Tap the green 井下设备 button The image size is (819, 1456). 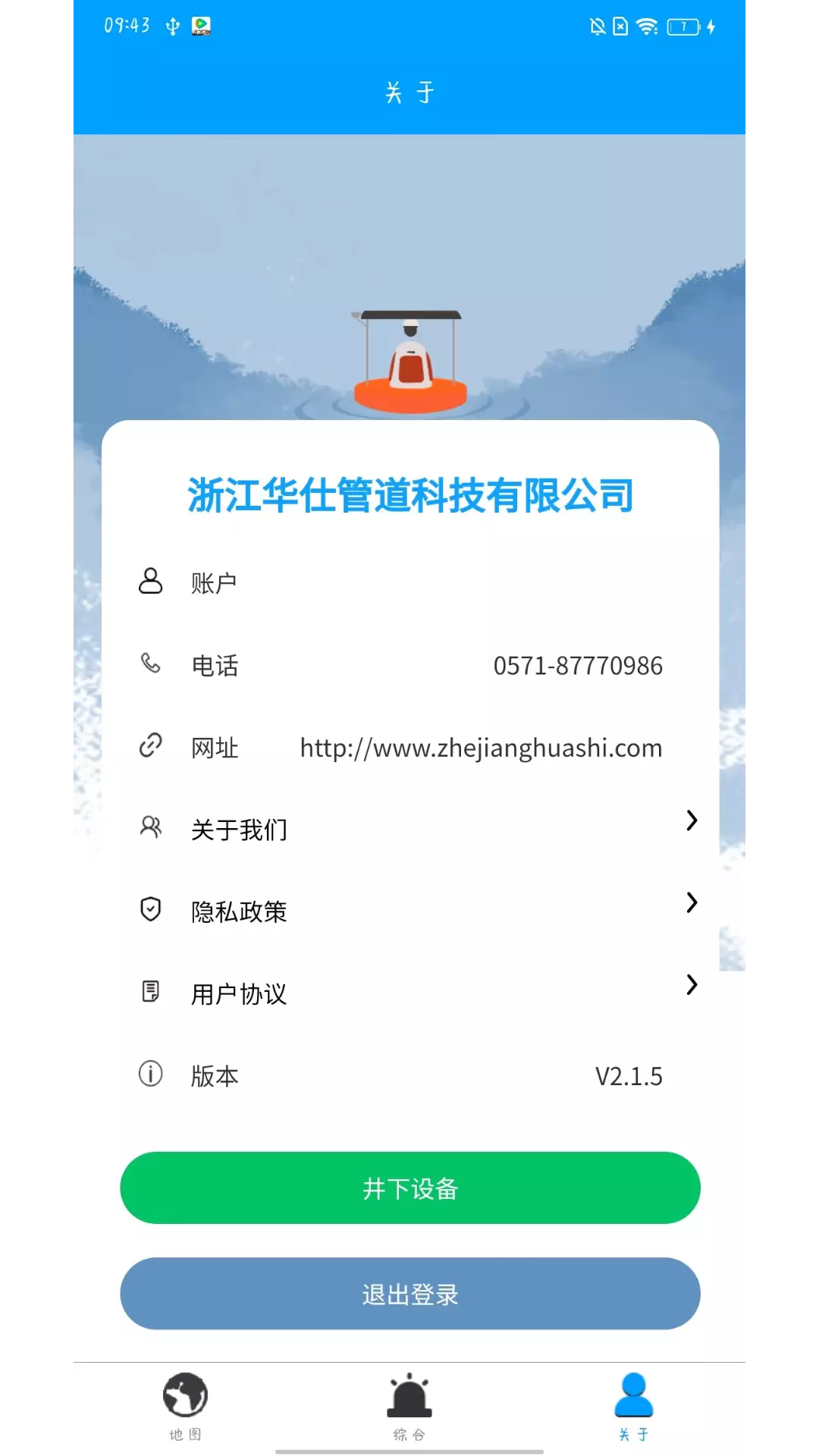click(x=409, y=1188)
